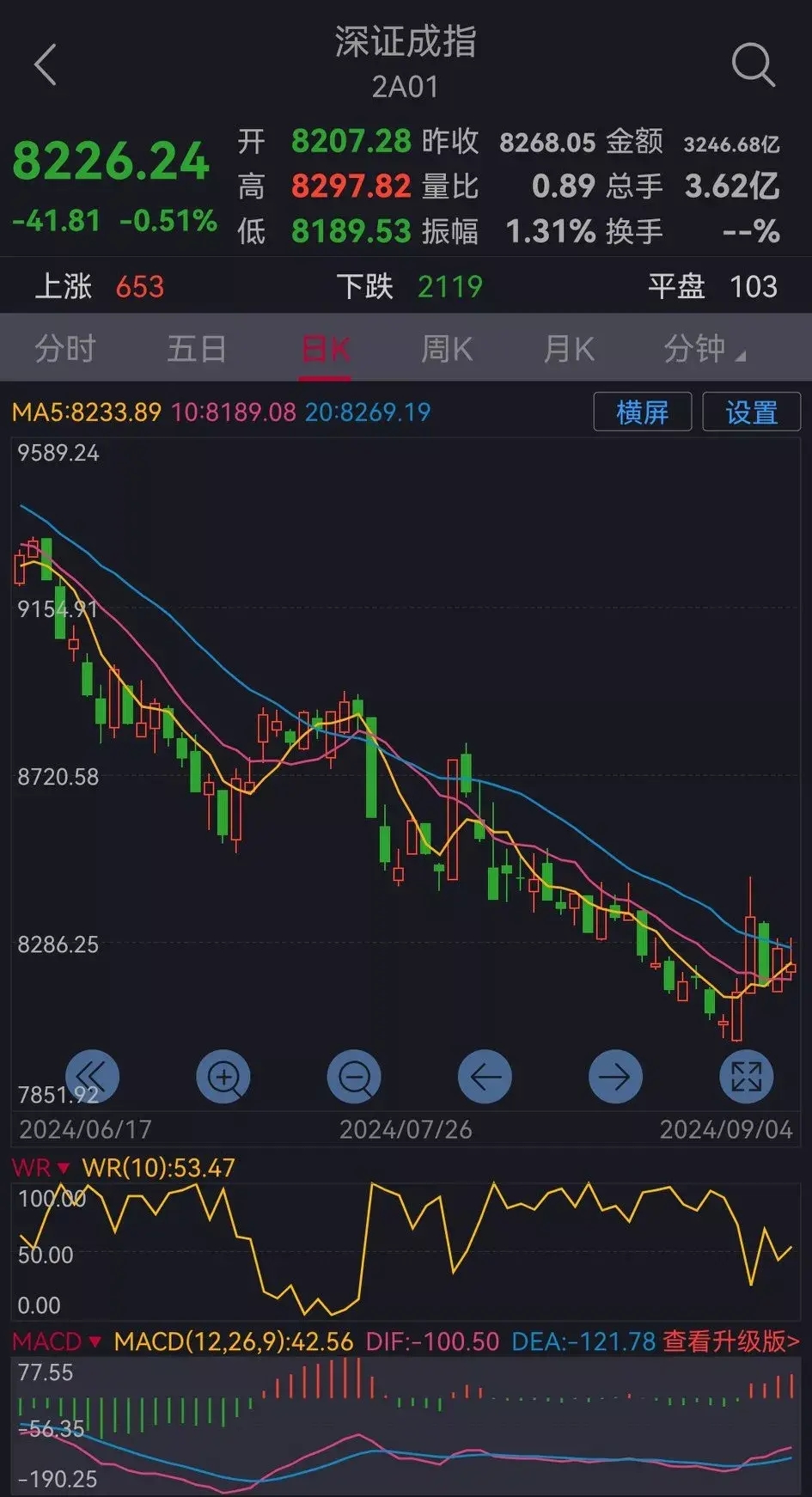Image resolution: width=812 pixels, height=1497 pixels.
Task: Zoom in on the candlestick chart
Action: pyautogui.click(x=223, y=1076)
